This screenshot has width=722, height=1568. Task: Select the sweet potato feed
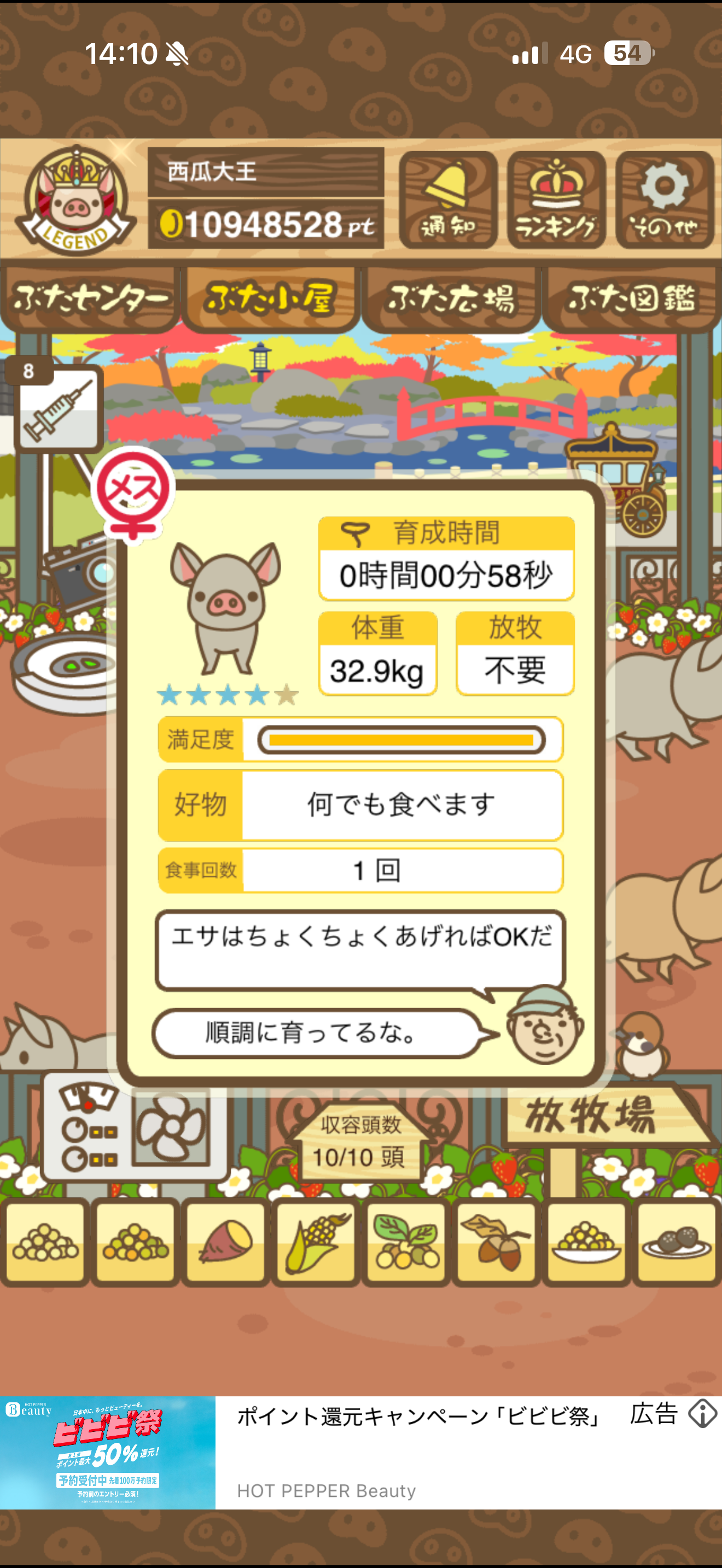pyautogui.click(x=226, y=1243)
